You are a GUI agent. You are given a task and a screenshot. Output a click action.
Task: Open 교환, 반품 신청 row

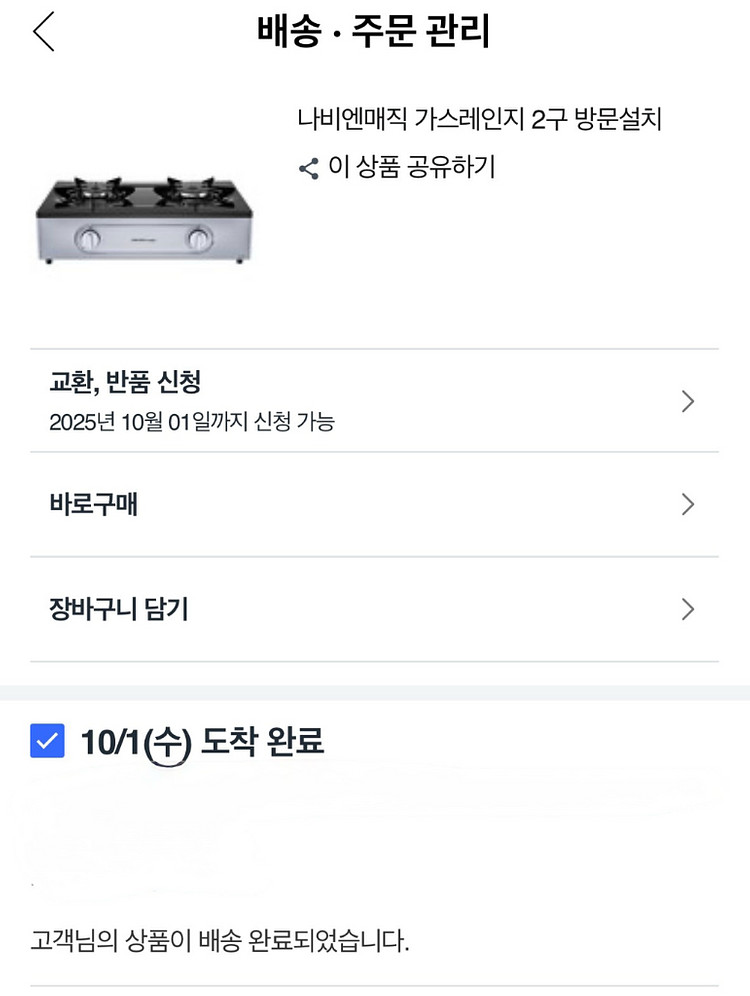tap(374, 401)
